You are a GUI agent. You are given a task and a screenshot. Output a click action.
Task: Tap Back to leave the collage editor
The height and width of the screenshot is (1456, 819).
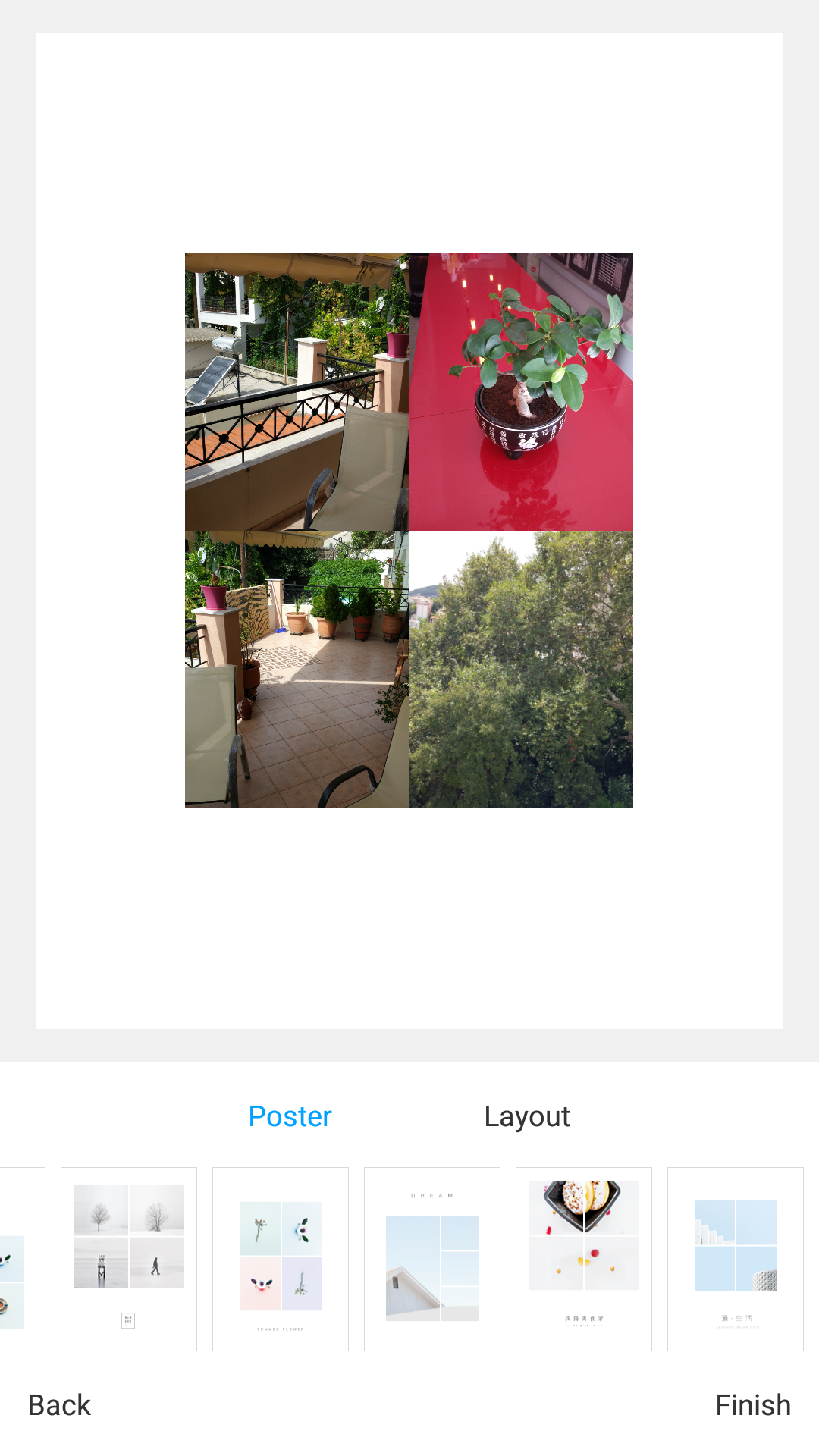pos(59,1405)
